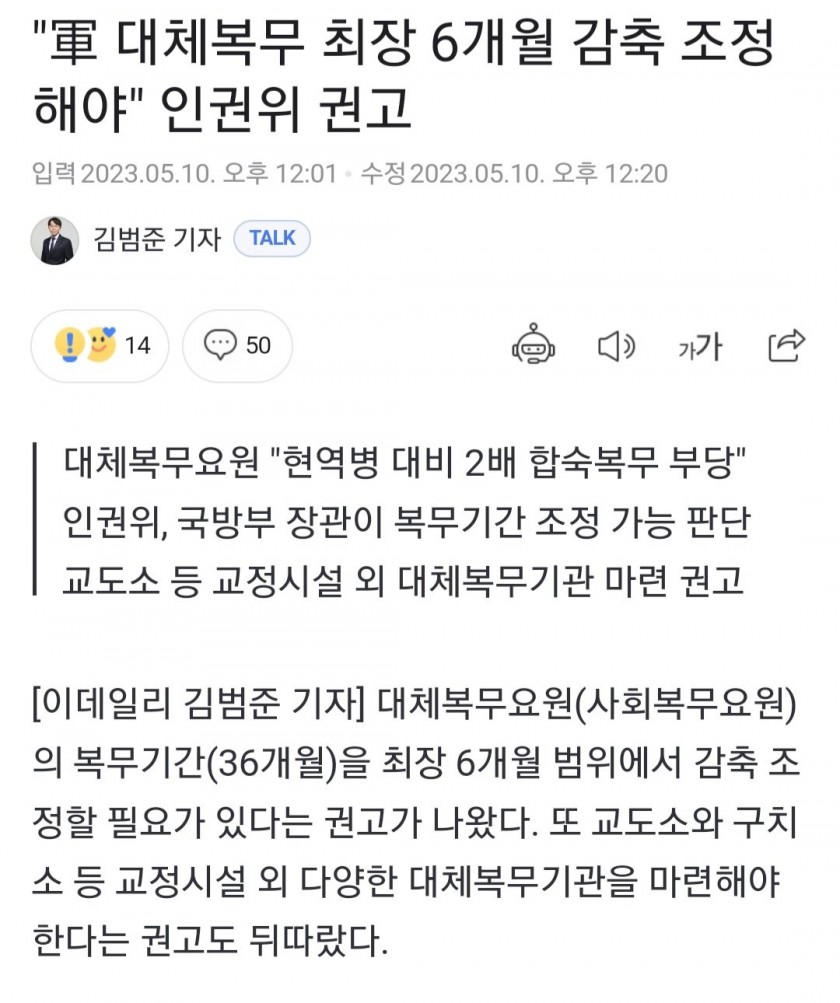840x1003 pixels.
Task: Open the reactions button showing 14
Action: (x=100, y=346)
